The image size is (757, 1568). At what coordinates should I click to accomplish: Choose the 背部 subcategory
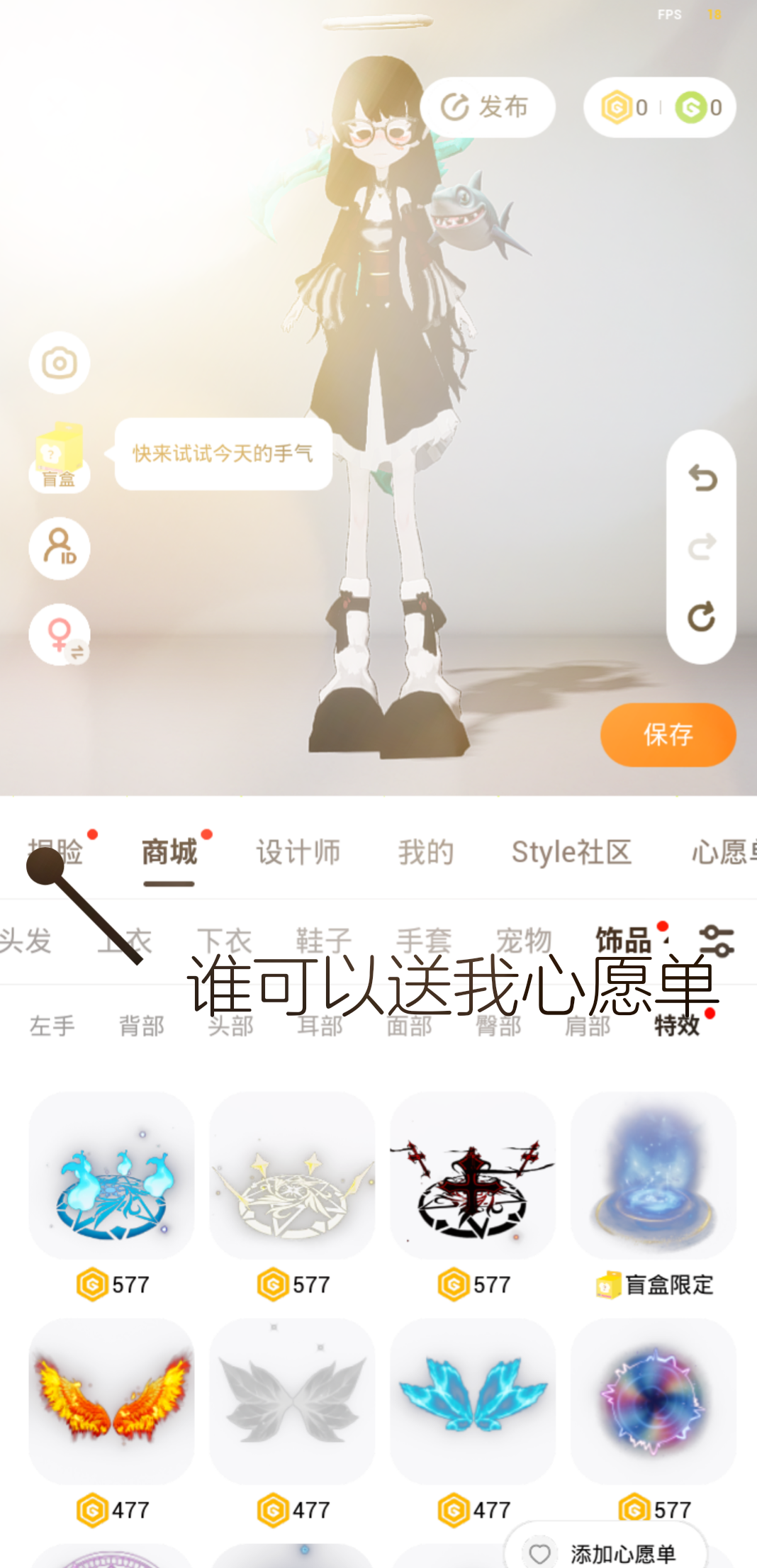pyautogui.click(x=141, y=1026)
